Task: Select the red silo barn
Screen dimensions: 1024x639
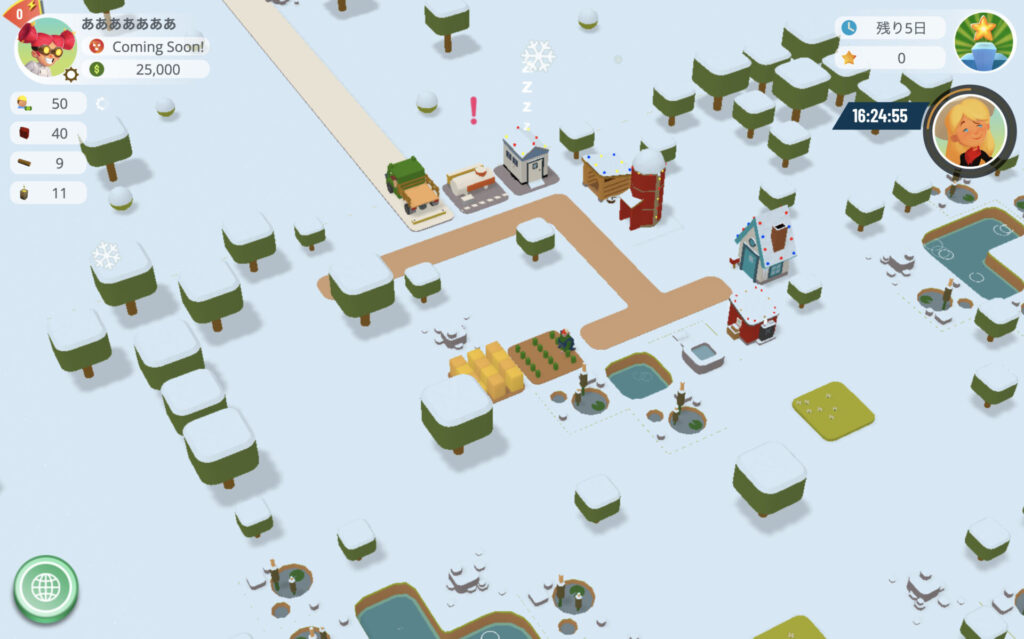Action: (643, 190)
